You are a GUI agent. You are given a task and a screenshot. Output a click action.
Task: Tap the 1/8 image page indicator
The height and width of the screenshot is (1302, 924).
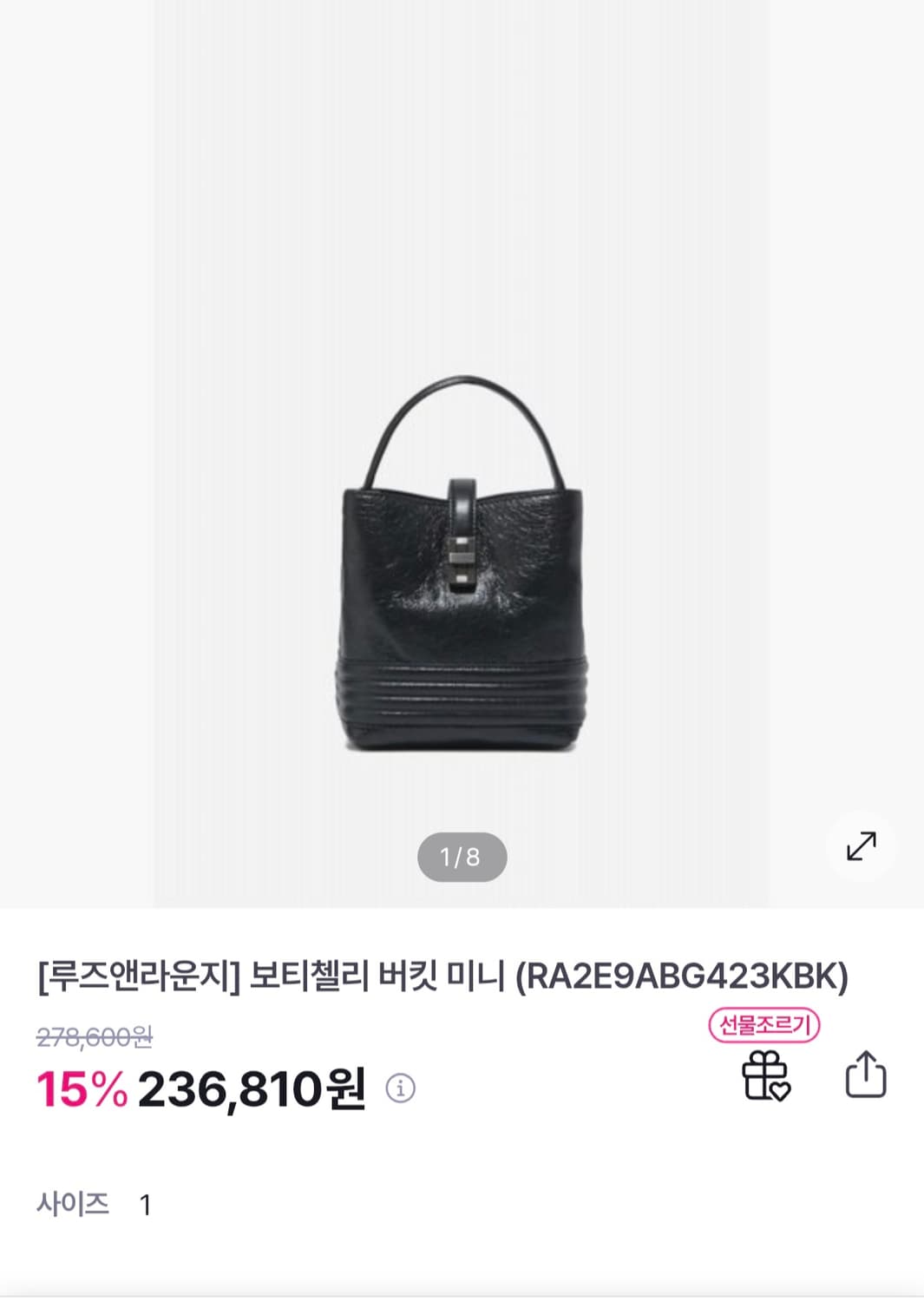point(462,855)
